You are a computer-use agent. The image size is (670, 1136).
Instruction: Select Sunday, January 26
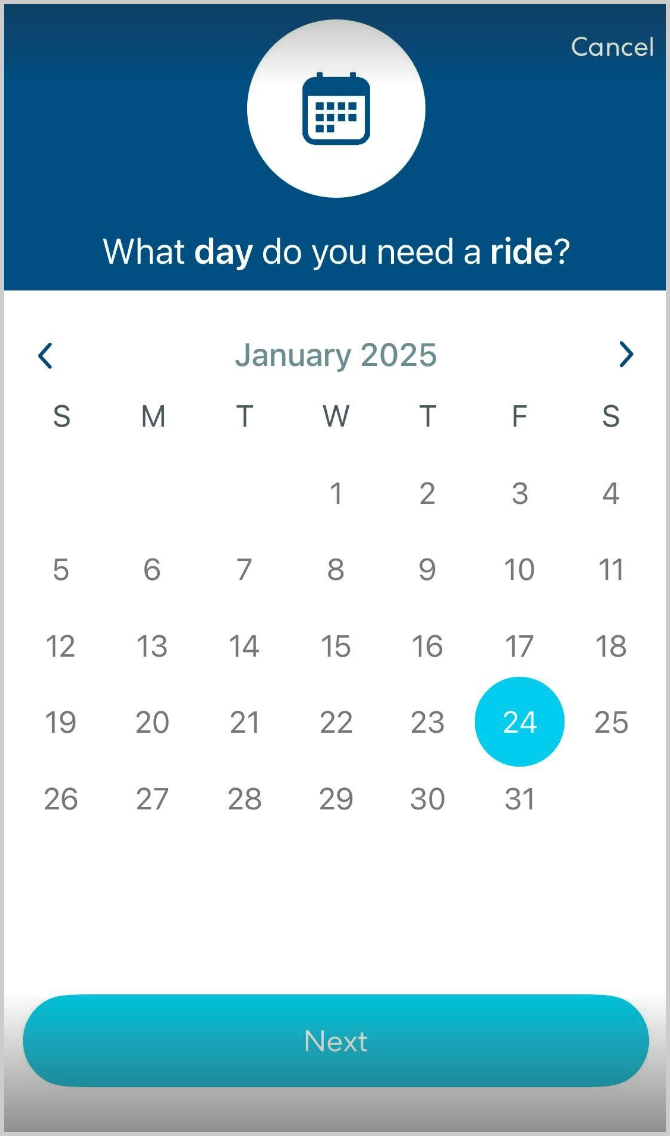[x=61, y=799]
